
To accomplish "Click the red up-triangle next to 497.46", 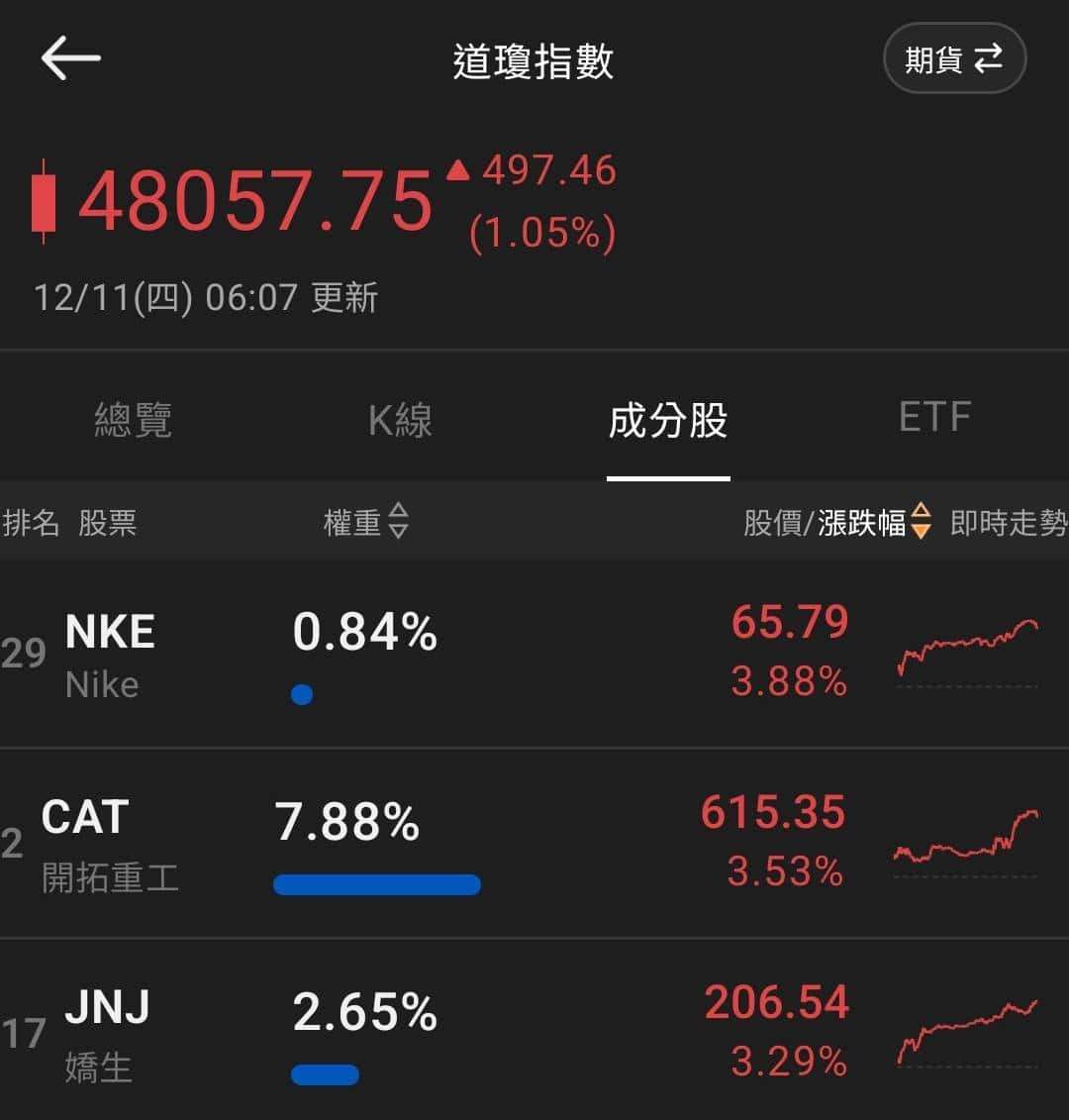I will click(458, 170).
